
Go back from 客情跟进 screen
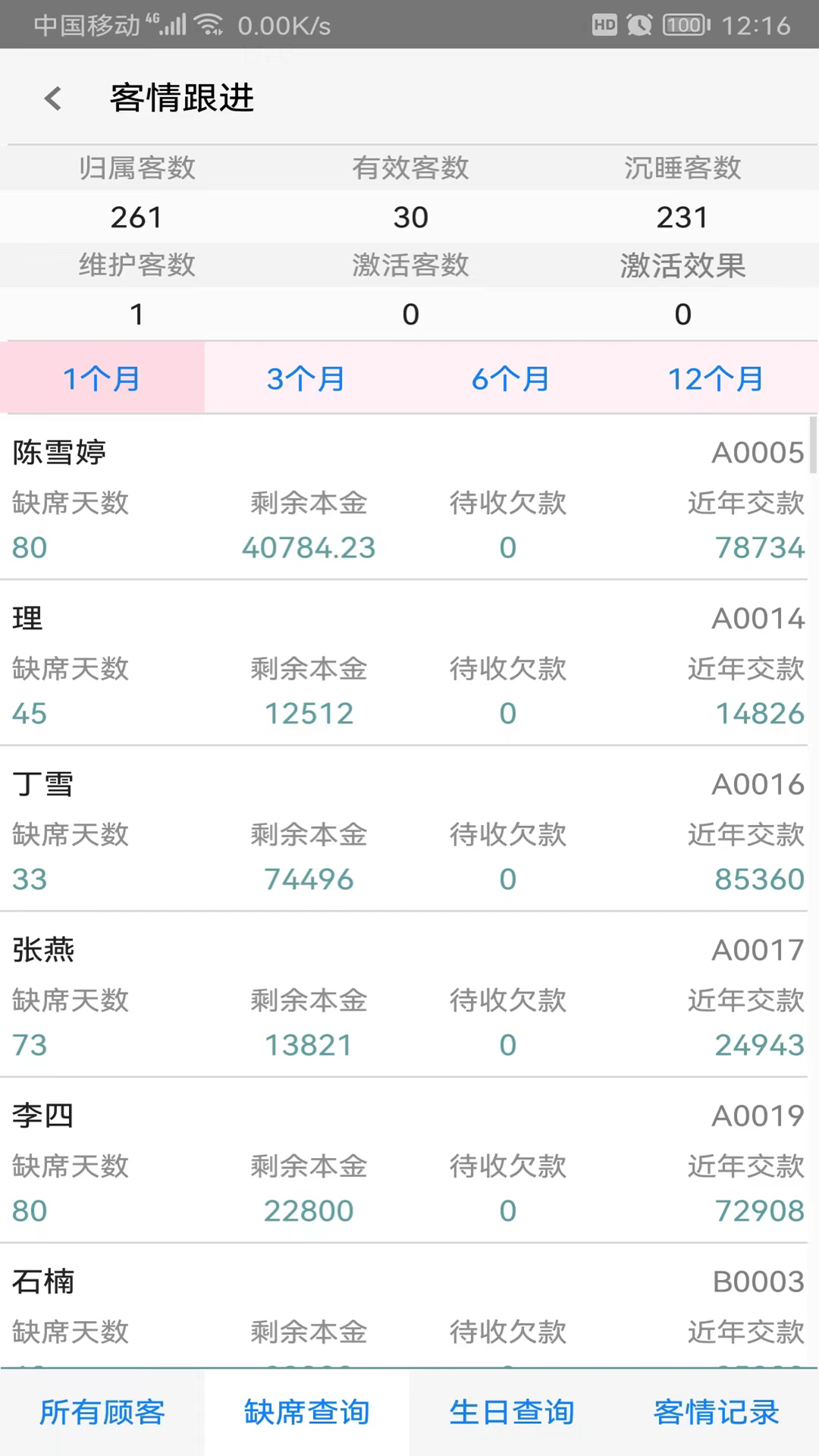(52, 98)
